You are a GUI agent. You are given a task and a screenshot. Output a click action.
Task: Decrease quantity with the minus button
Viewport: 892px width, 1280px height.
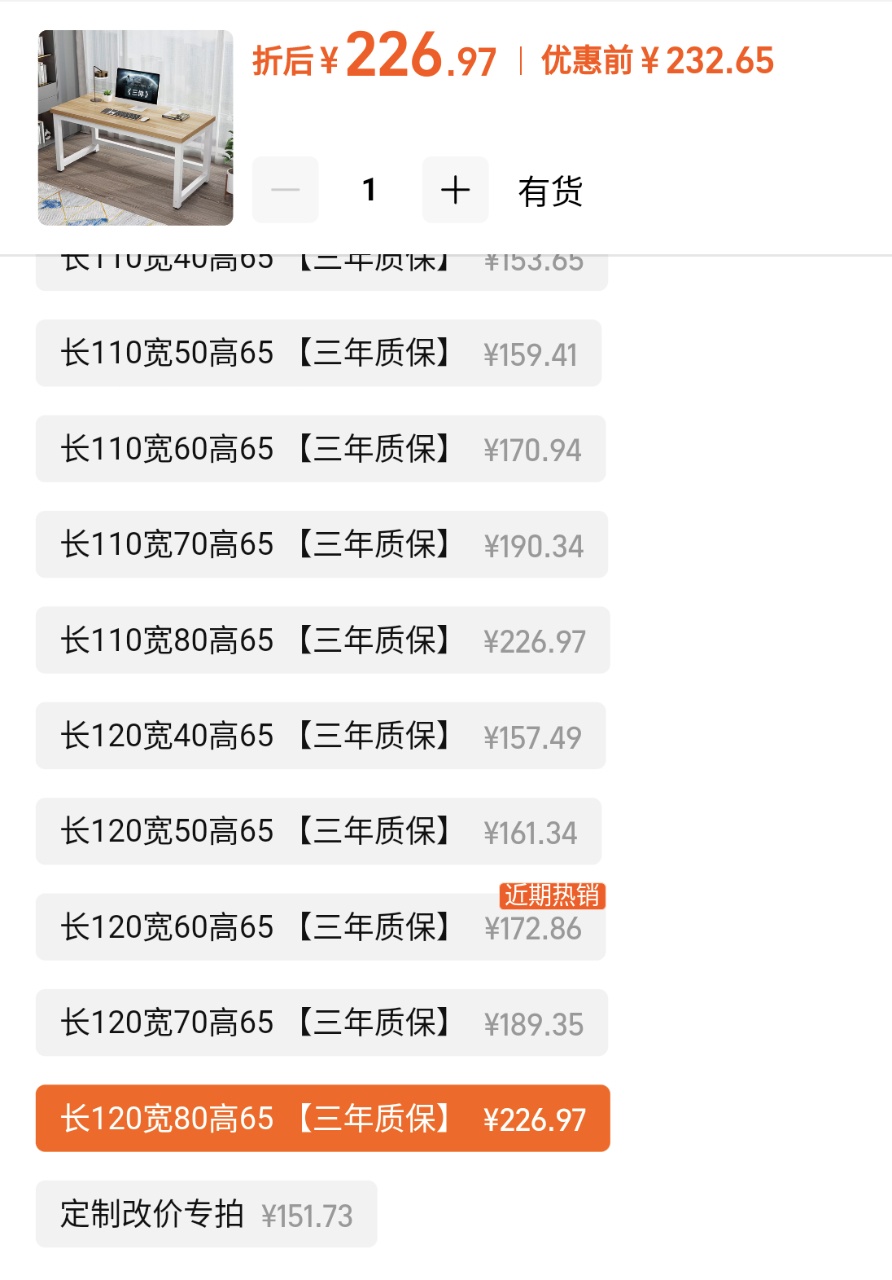tap(285, 190)
